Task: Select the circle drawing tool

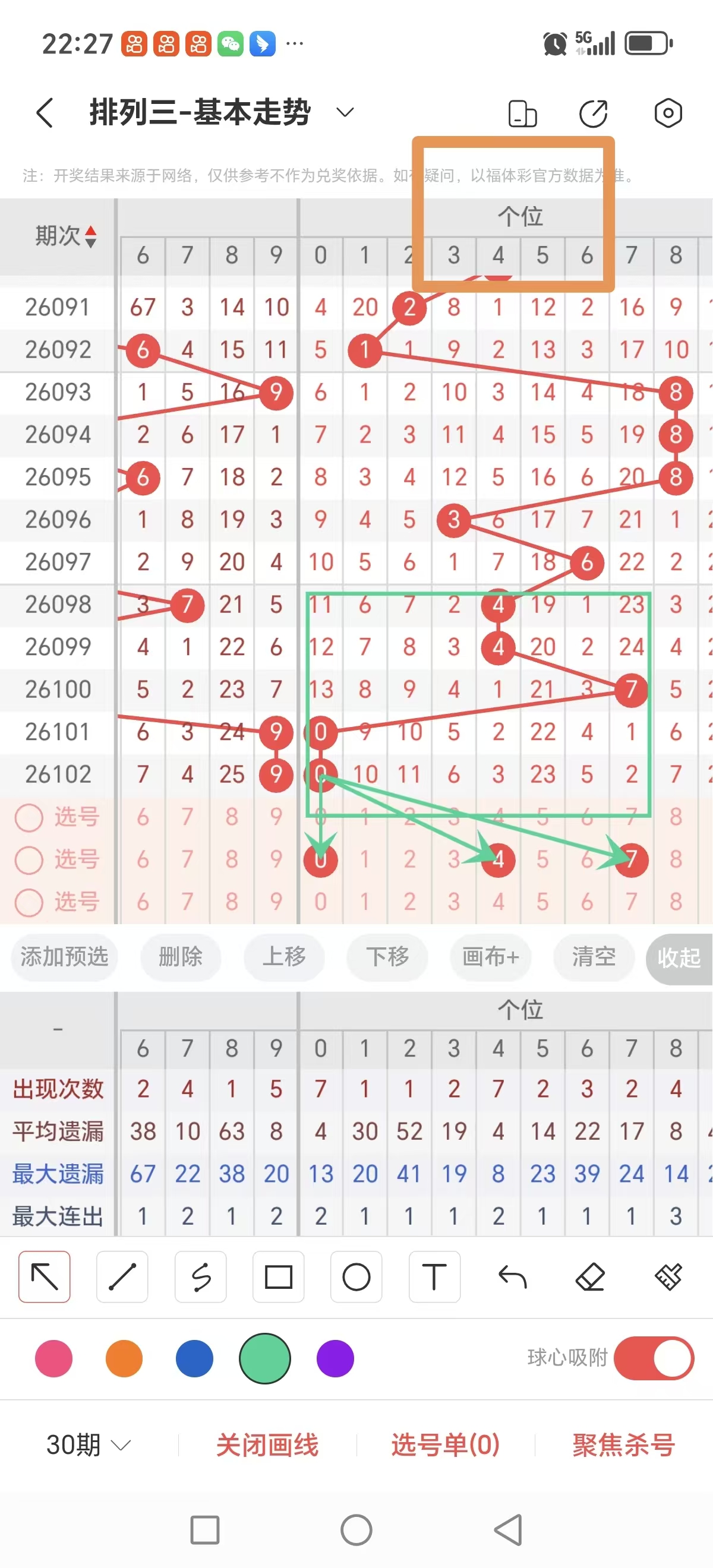Action: pyautogui.click(x=356, y=1278)
